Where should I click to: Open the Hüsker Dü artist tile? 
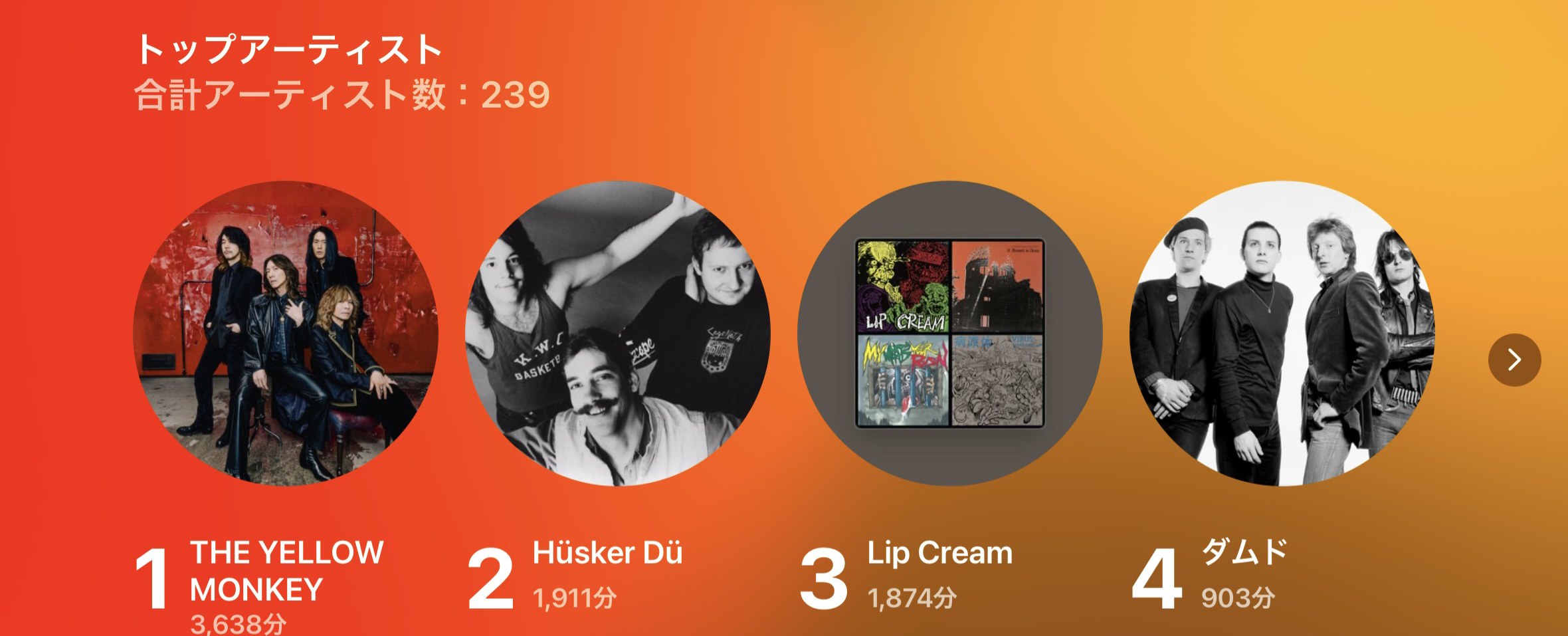coord(618,334)
